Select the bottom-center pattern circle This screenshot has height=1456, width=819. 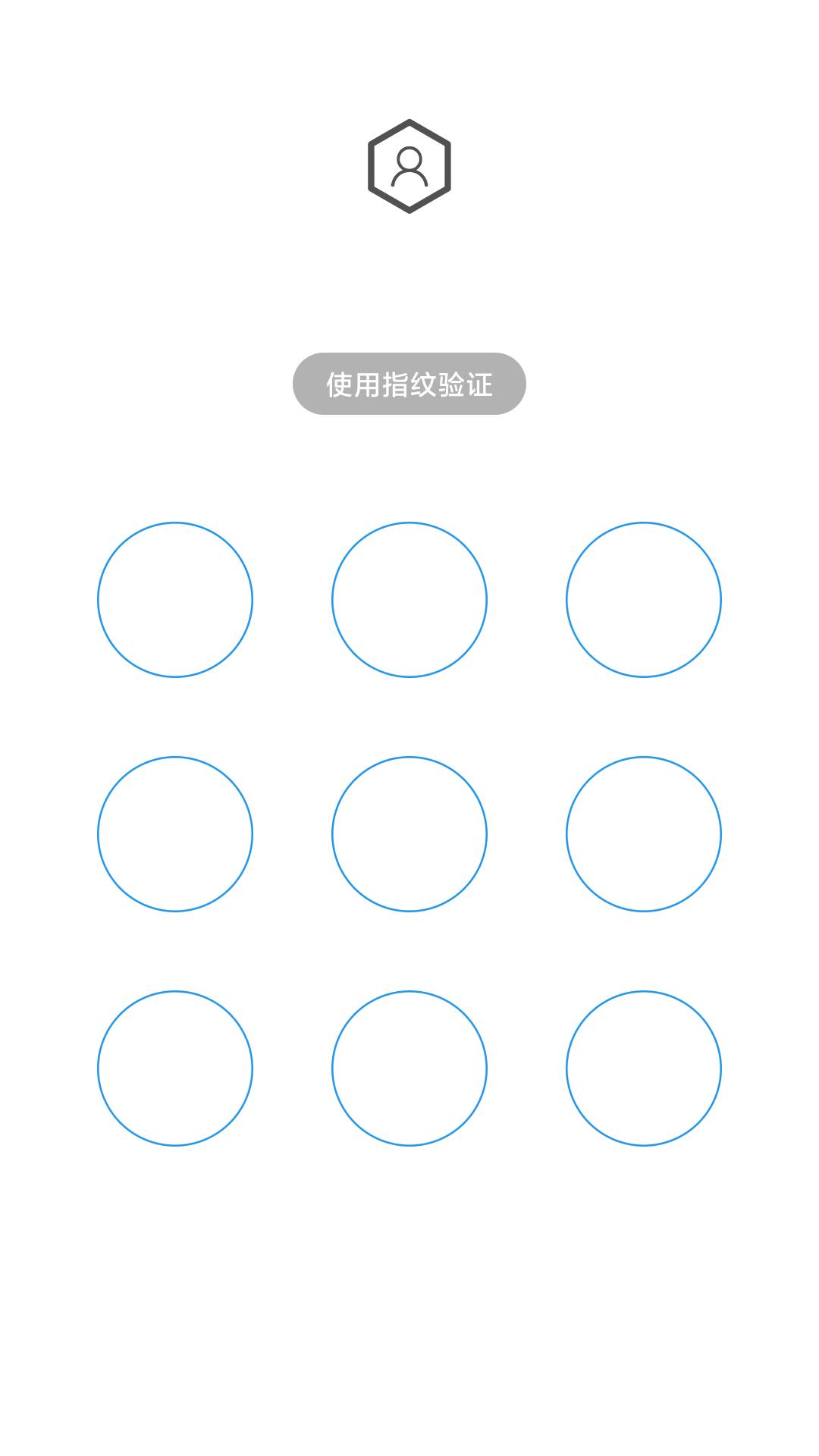(409, 1068)
